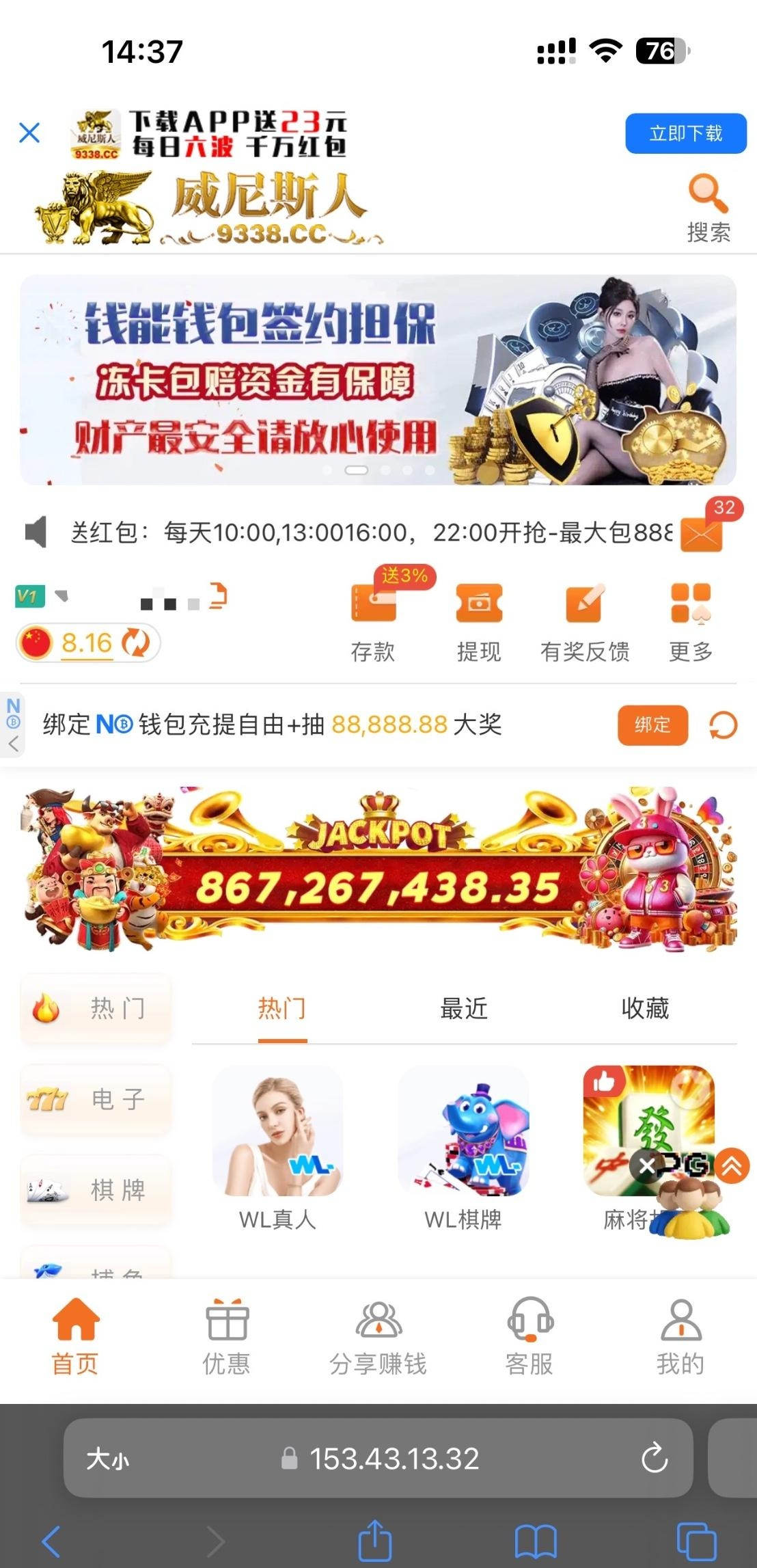
Task: Refresh the 8.16 balance
Action: click(136, 643)
